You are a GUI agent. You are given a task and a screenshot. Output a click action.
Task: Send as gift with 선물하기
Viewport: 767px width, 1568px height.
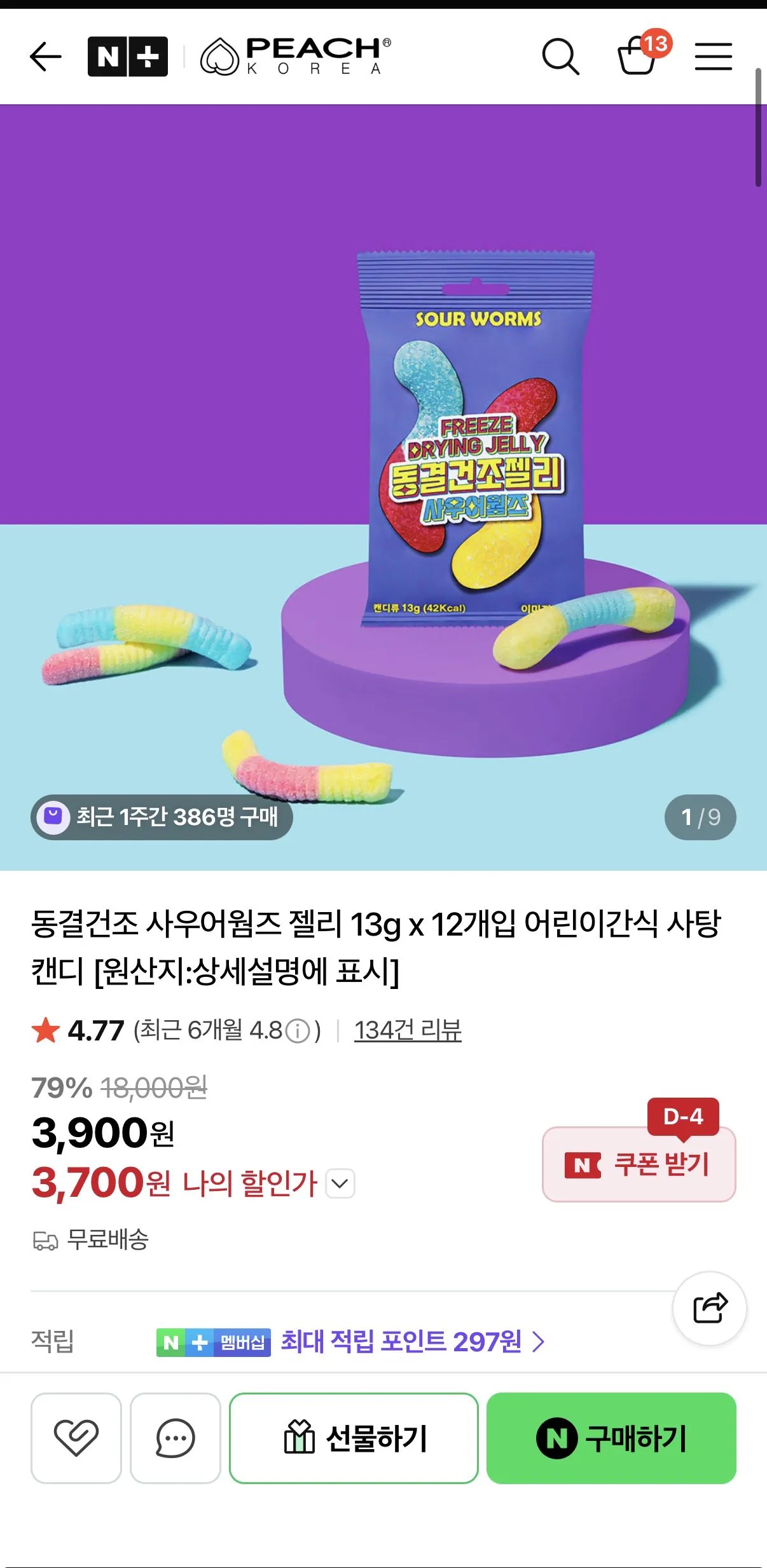(354, 1438)
